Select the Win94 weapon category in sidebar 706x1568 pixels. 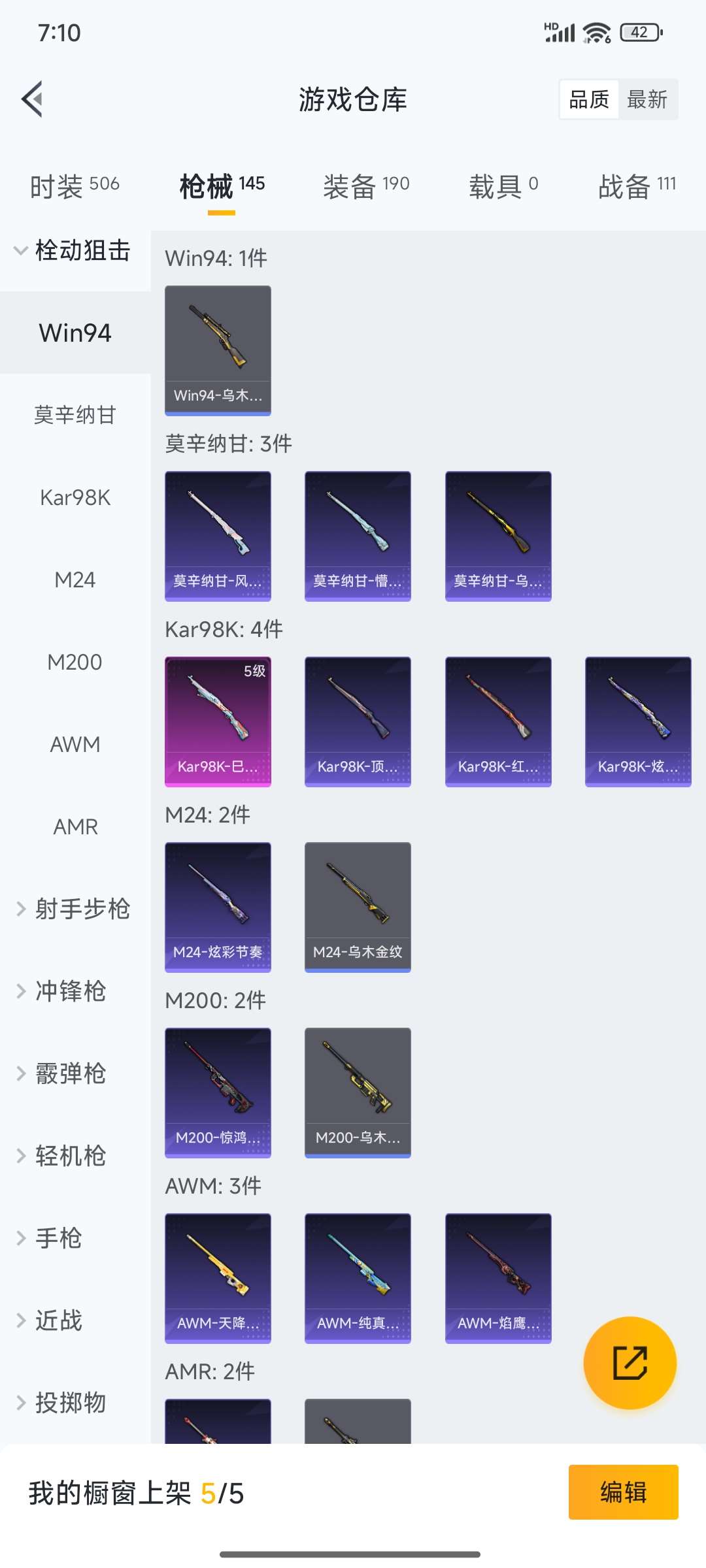point(74,333)
